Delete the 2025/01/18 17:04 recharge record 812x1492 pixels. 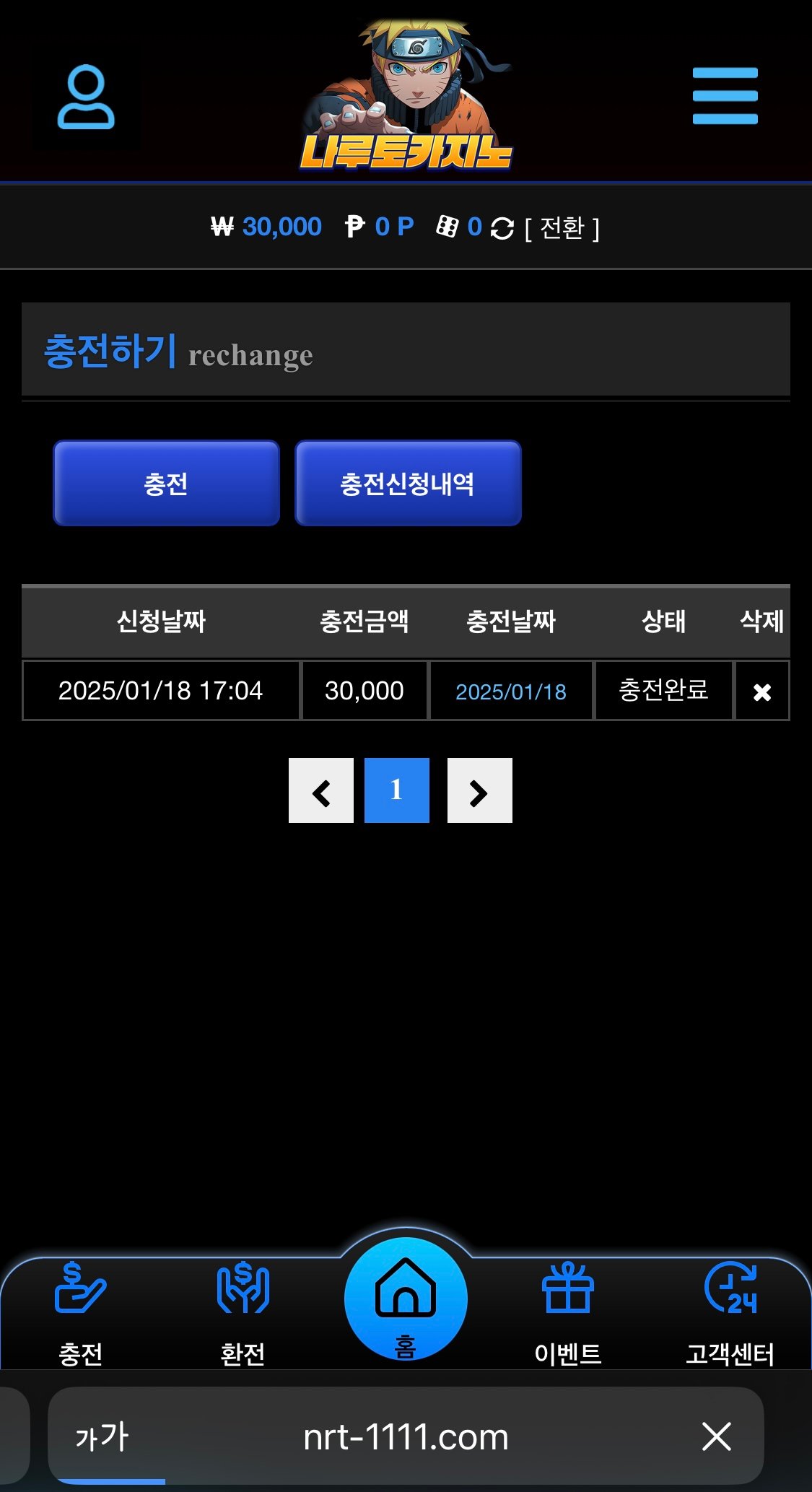[x=761, y=692]
